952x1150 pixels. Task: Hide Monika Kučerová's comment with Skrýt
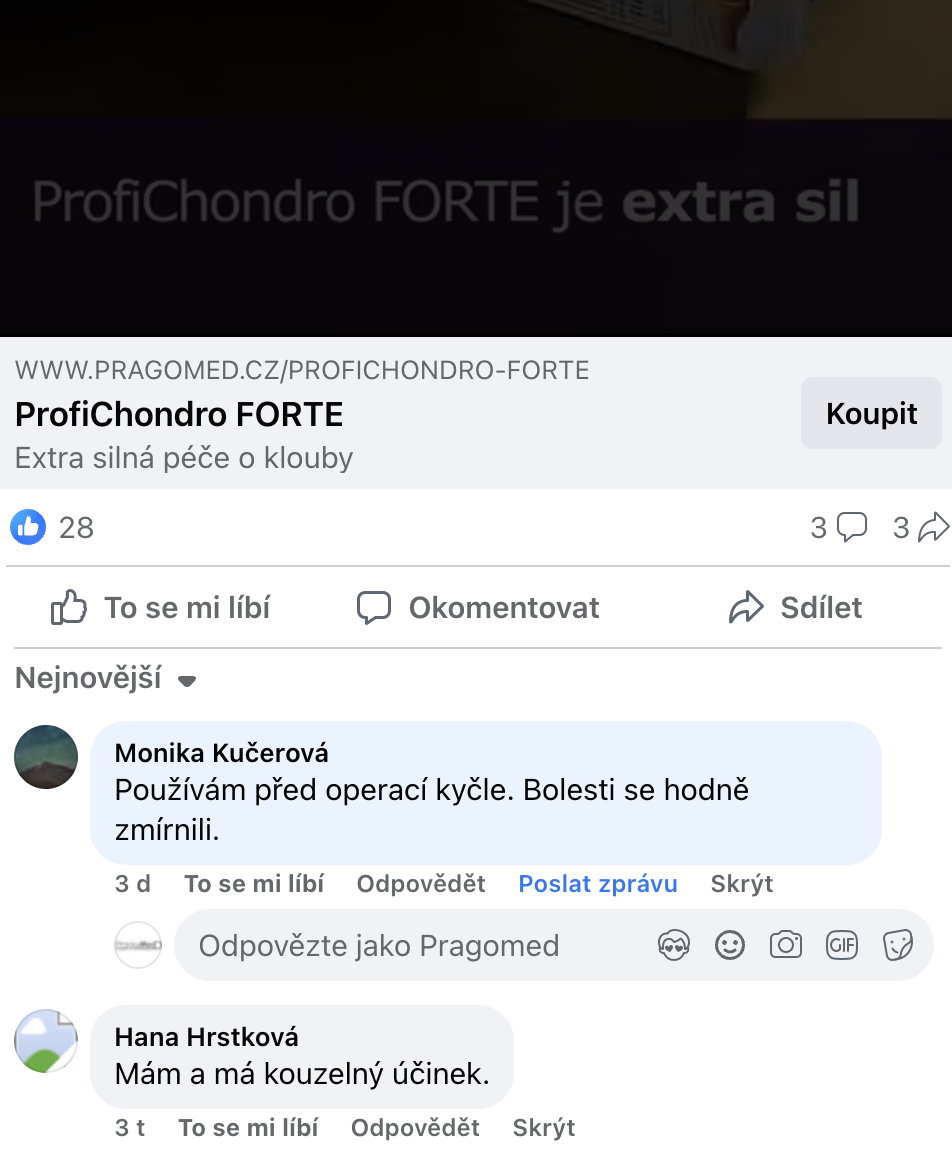click(x=741, y=884)
